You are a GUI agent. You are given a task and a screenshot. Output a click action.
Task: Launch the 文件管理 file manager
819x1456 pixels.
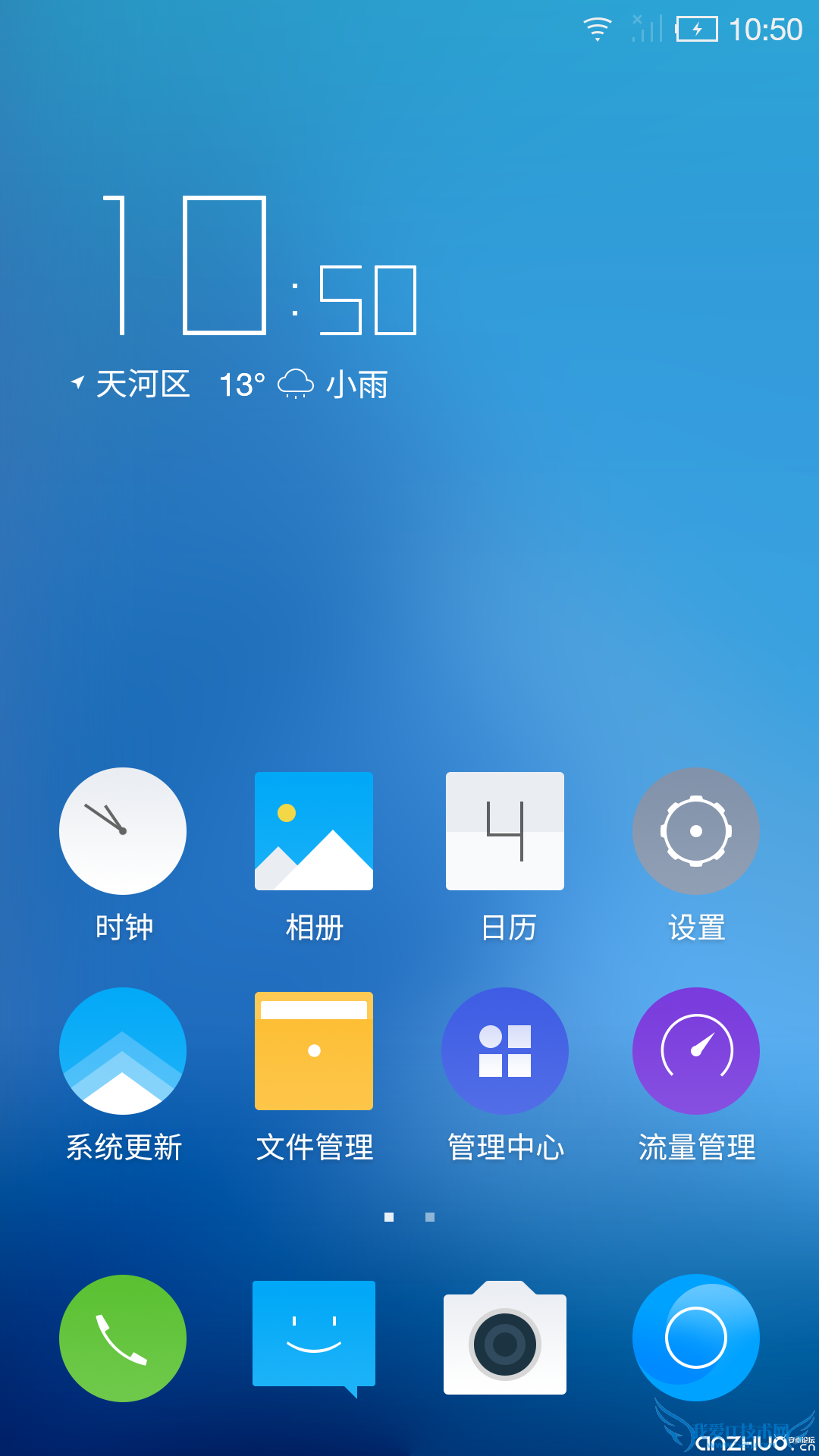[x=314, y=1051]
